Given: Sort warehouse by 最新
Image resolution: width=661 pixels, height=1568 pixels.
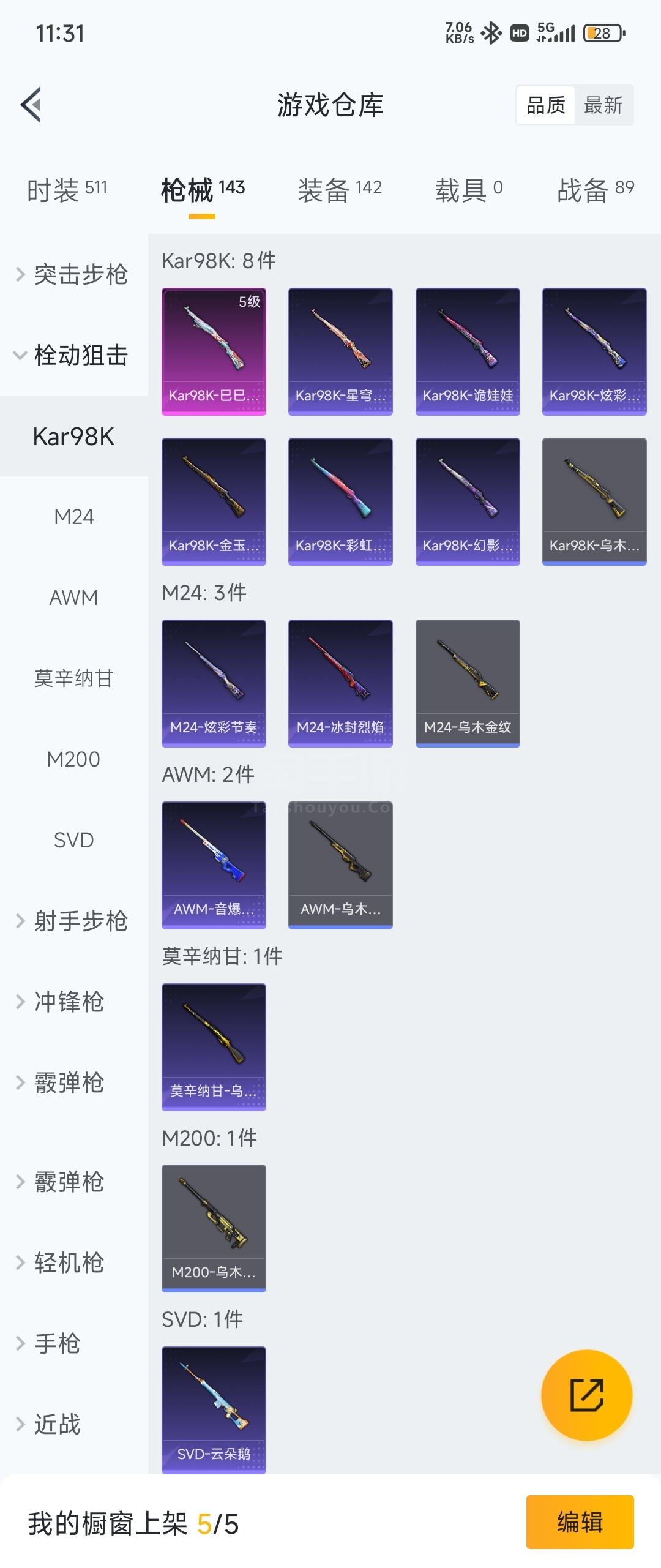Looking at the screenshot, I should click(x=603, y=105).
